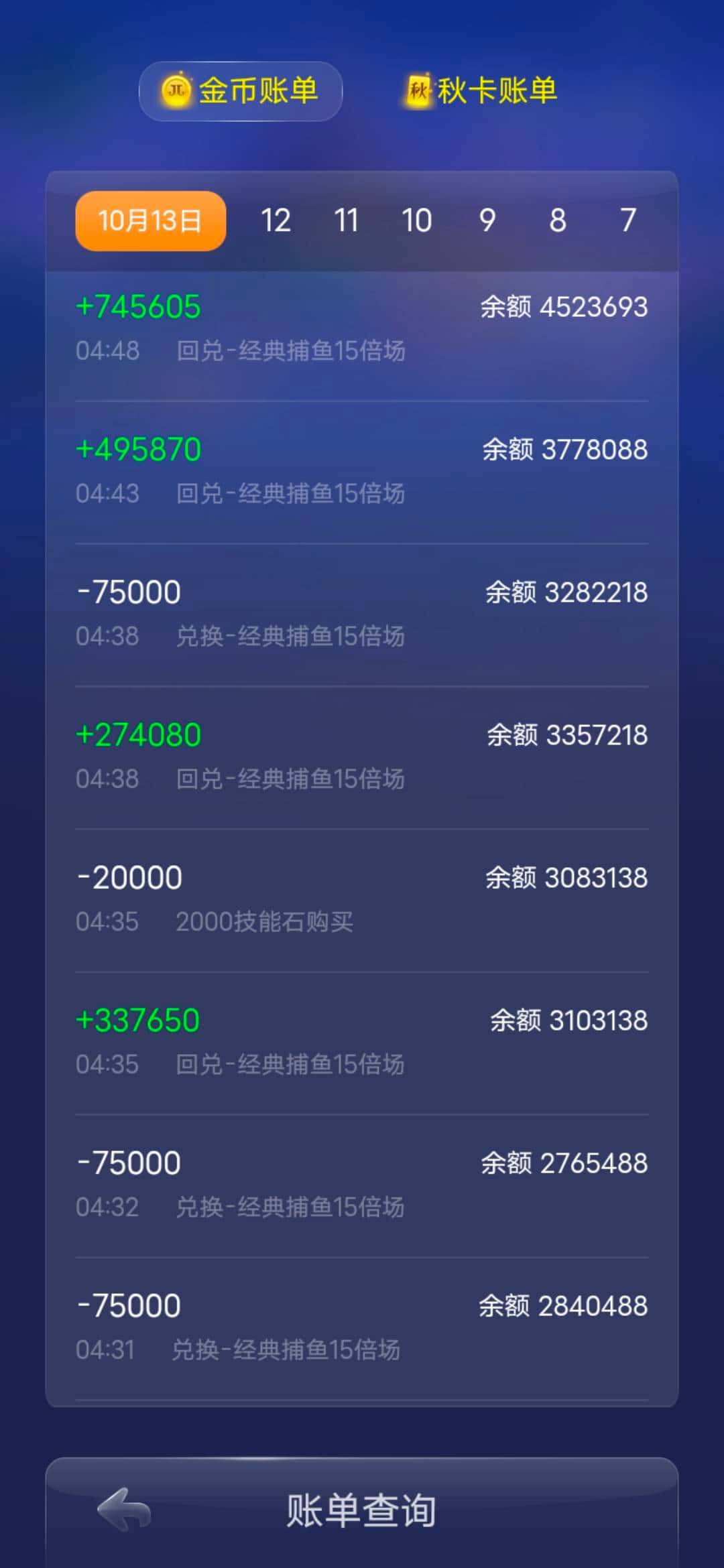Select date 12 in the date bar
The height and width of the screenshot is (1568, 724).
tap(277, 220)
